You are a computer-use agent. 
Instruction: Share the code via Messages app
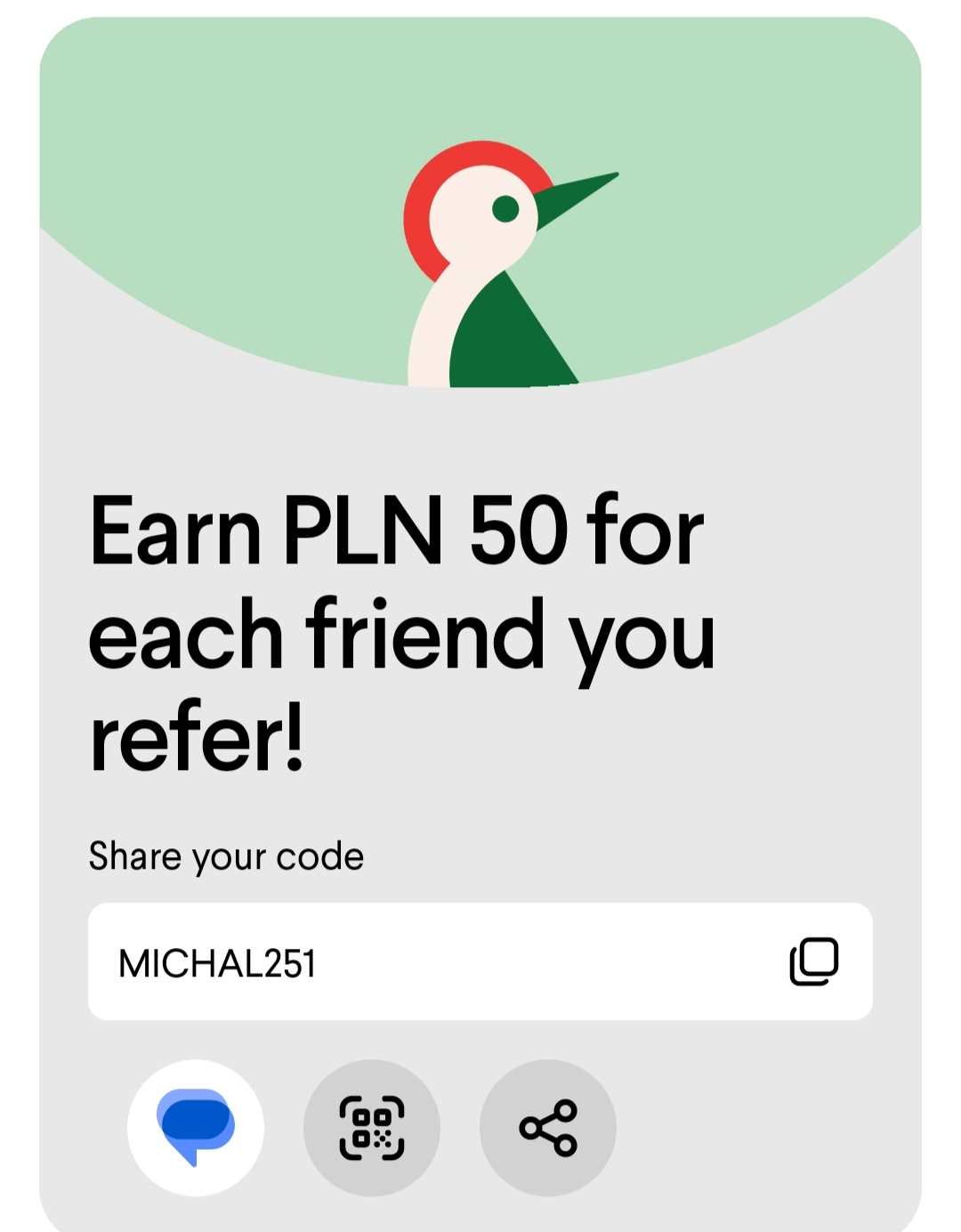196,1127
